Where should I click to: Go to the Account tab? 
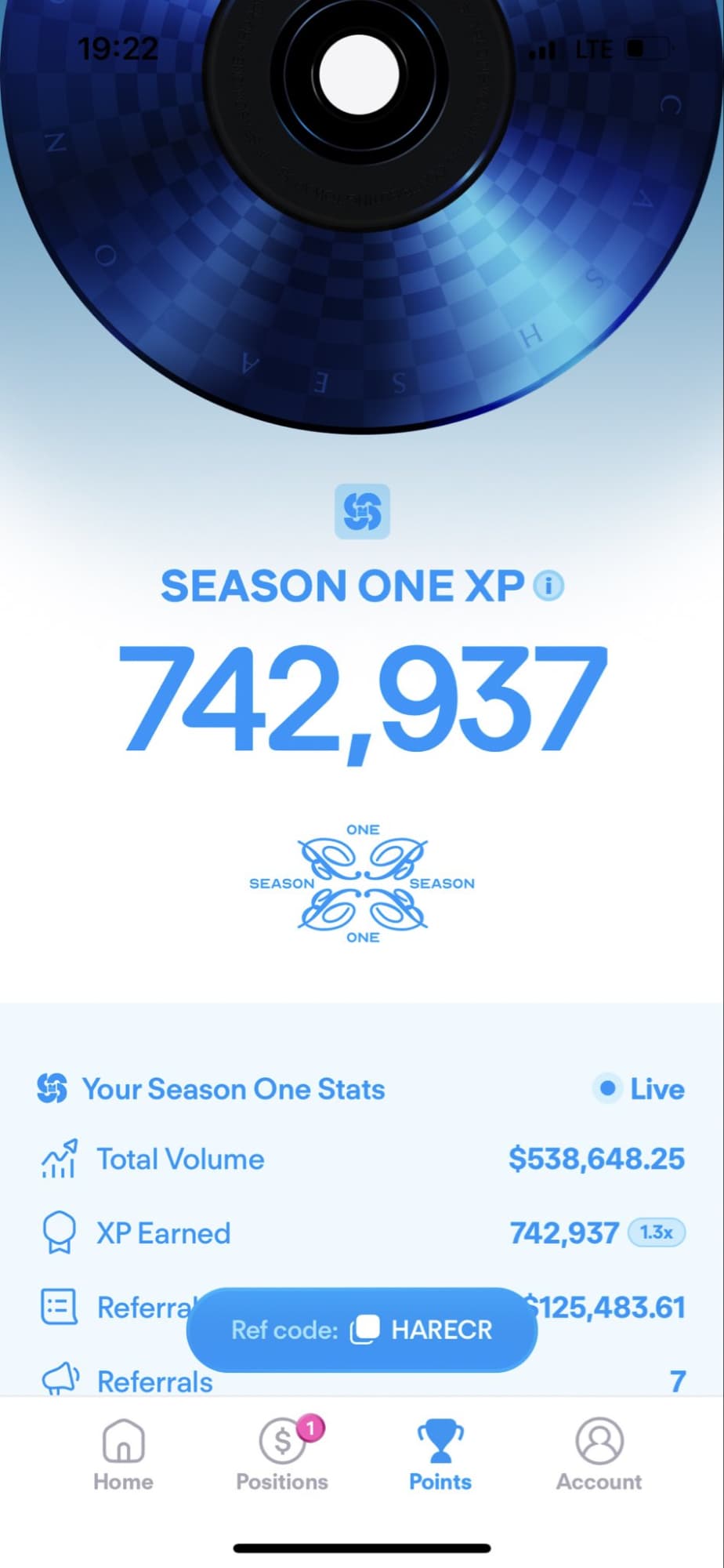[x=599, y=1455]
